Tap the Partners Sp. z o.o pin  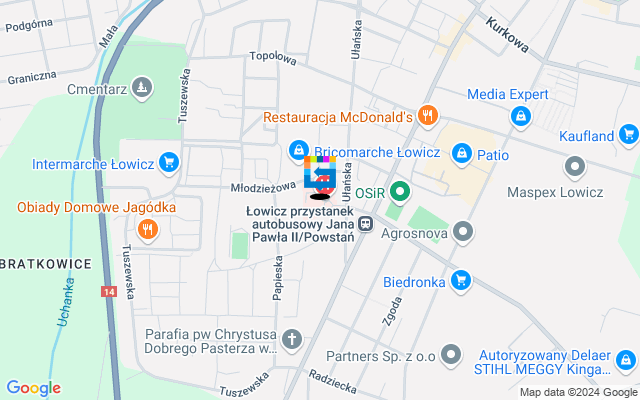(452, 354)
